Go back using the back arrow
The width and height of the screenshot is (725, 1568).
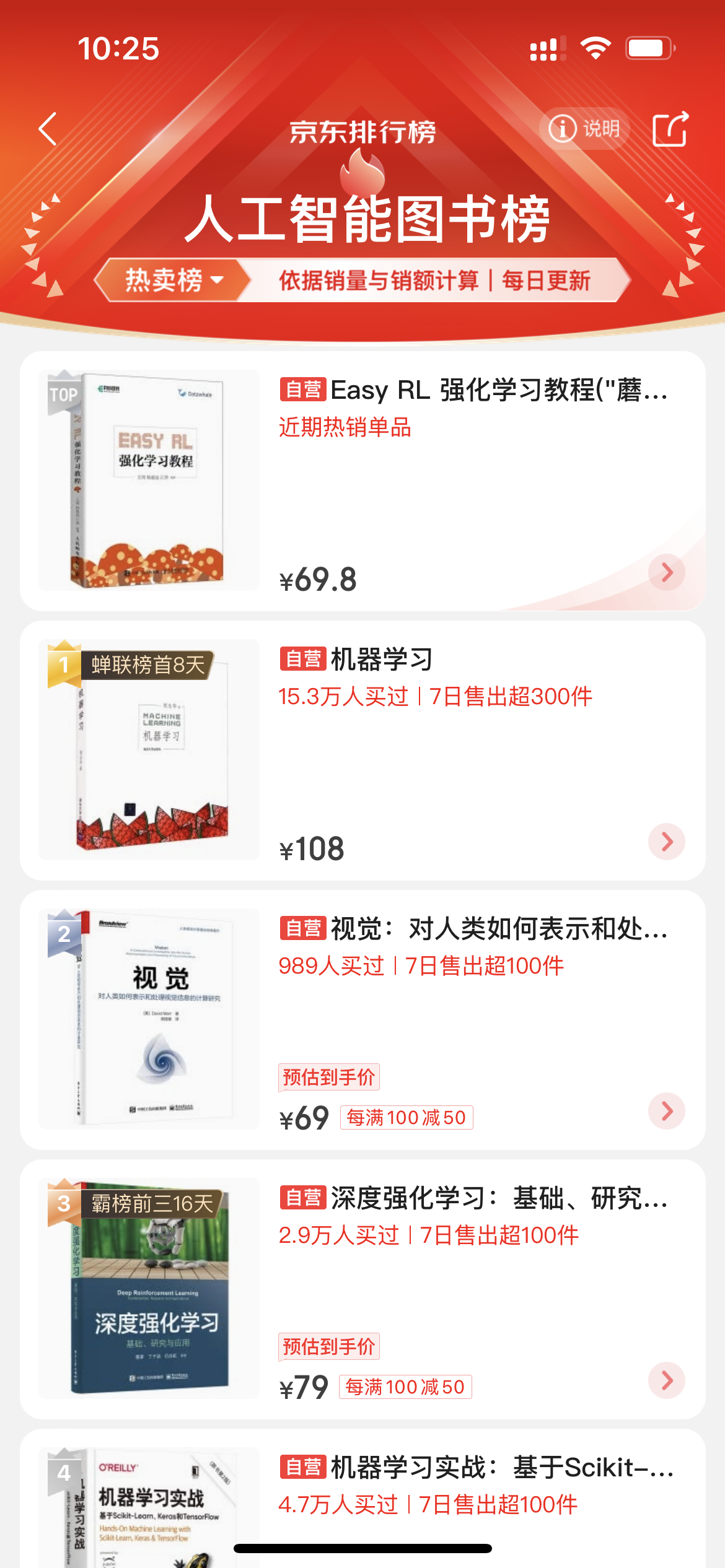pos(48,129)
